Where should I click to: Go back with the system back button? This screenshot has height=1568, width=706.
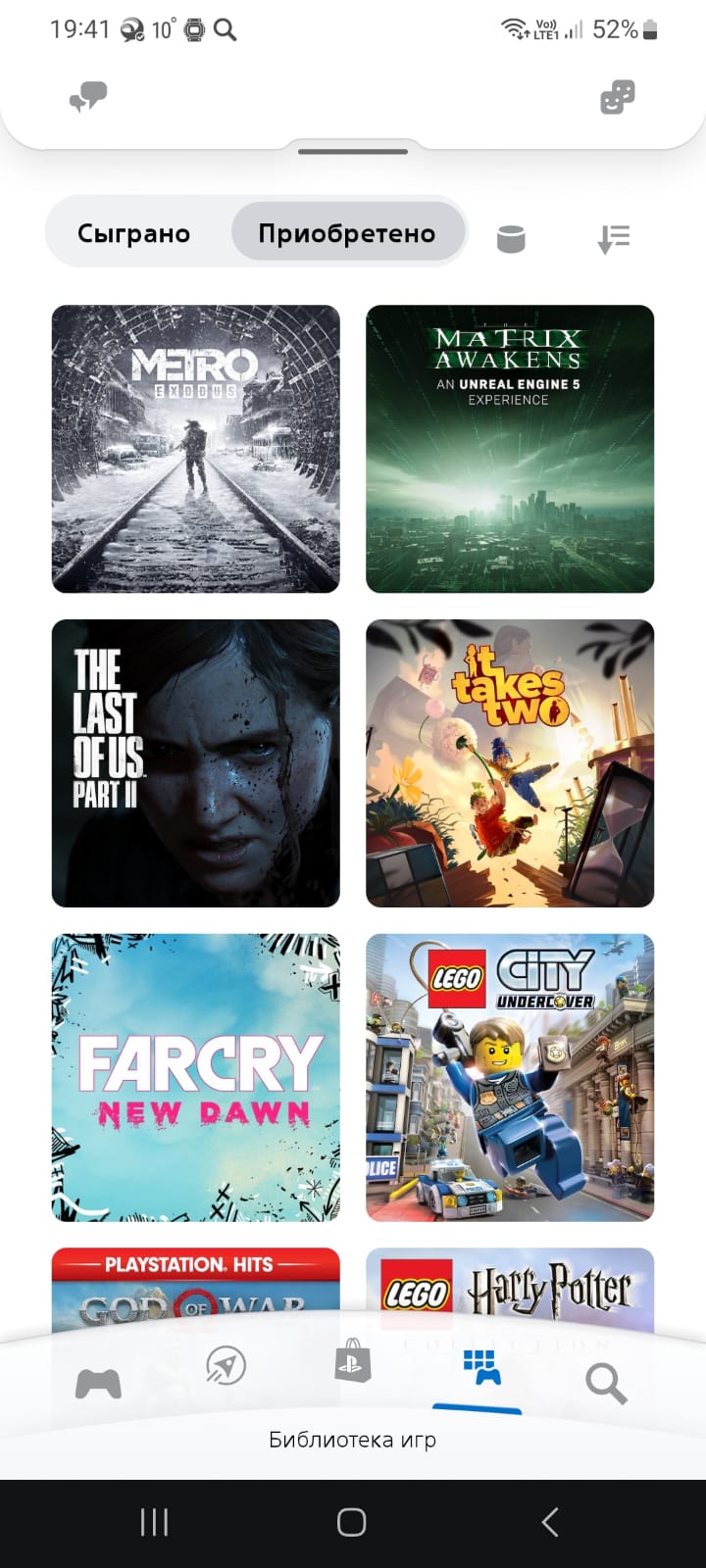click(x=550, y=1522)
